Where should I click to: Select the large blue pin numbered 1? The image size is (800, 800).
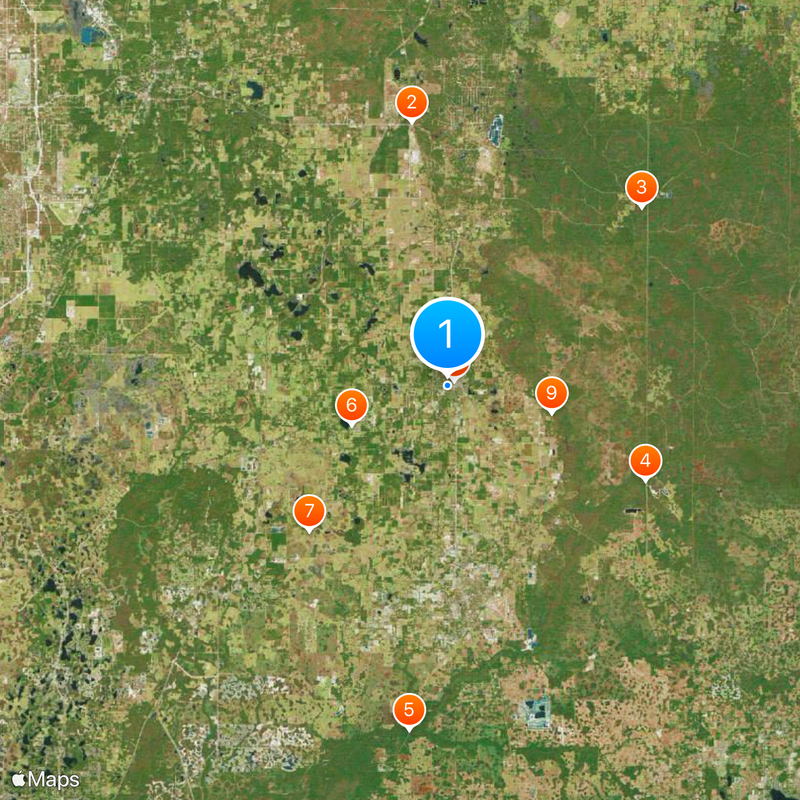point(447,335)
